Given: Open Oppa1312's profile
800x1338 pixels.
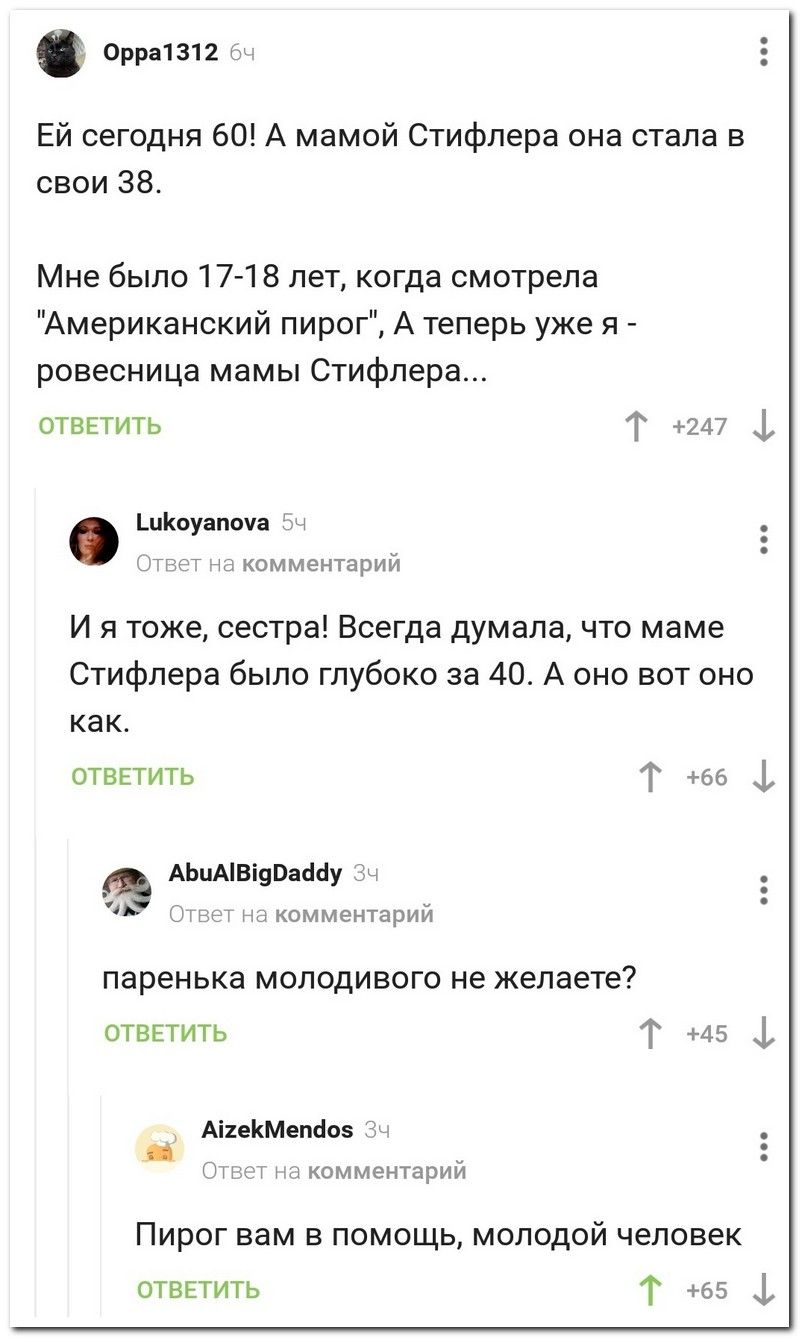Looking at the screenshot, I should click(161, 53).
